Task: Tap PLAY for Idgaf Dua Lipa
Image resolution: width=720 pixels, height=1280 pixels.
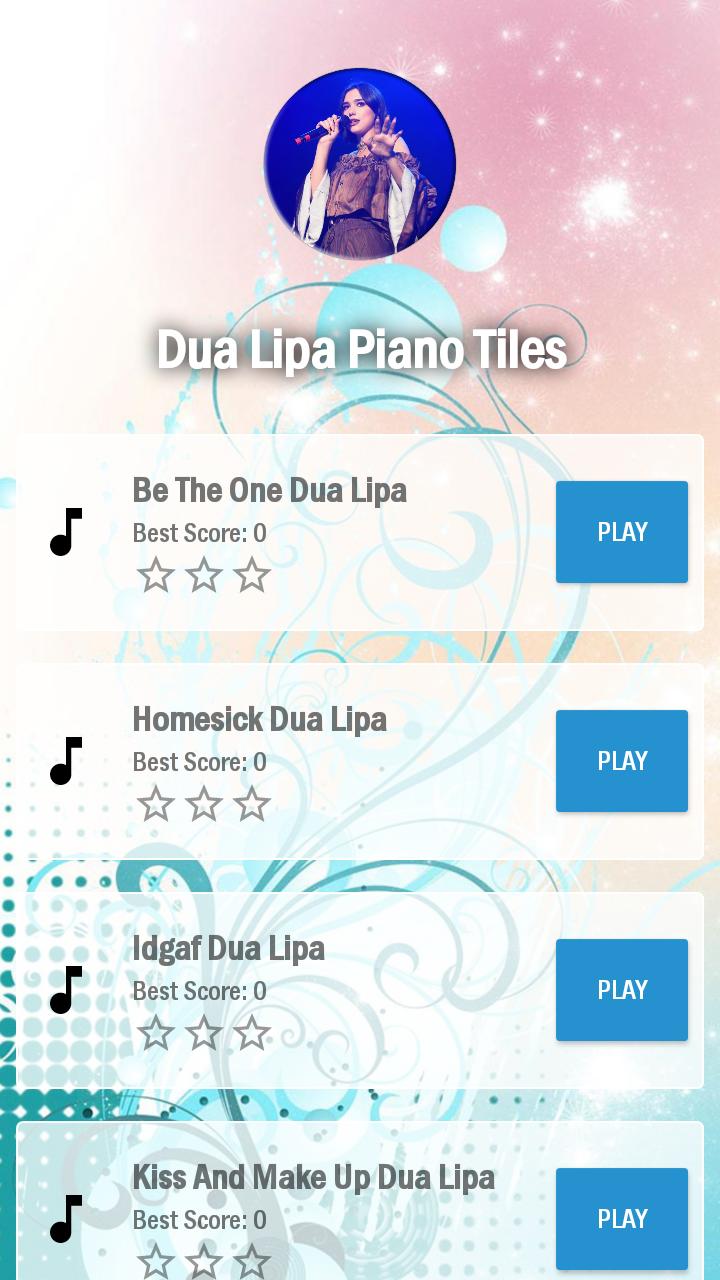Action: (621, 990)
